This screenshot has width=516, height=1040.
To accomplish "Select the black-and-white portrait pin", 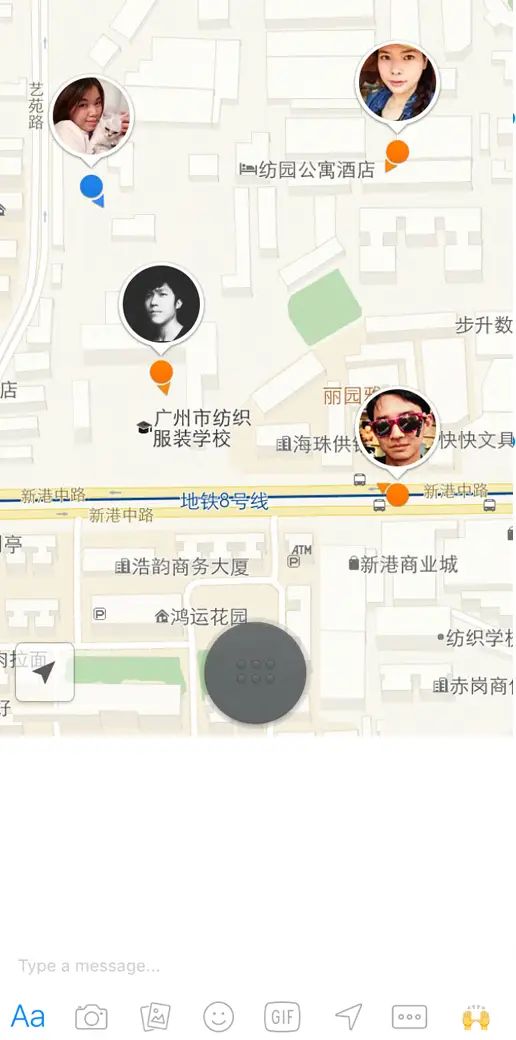I will click(x=161, y=308).
